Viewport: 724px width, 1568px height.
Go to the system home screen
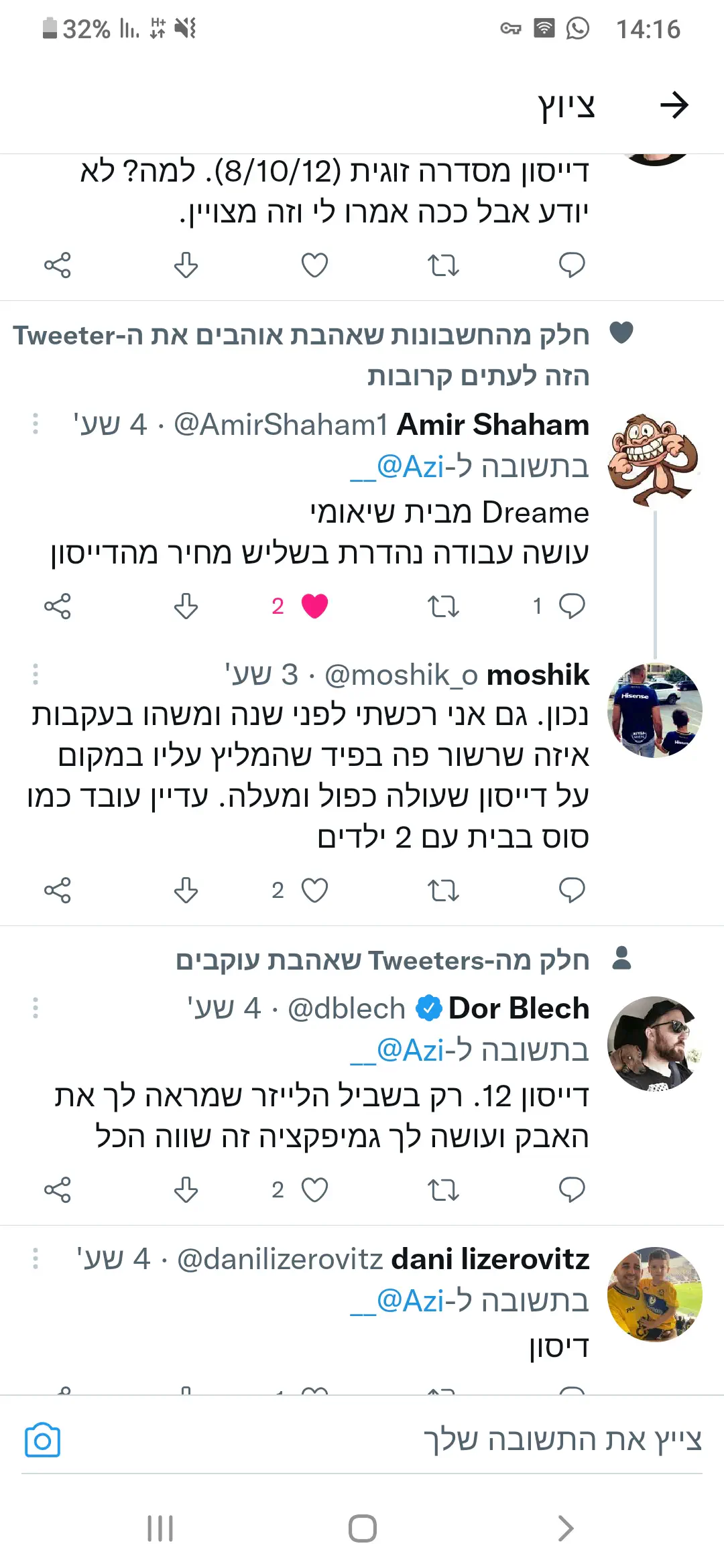pos(362,1528)
